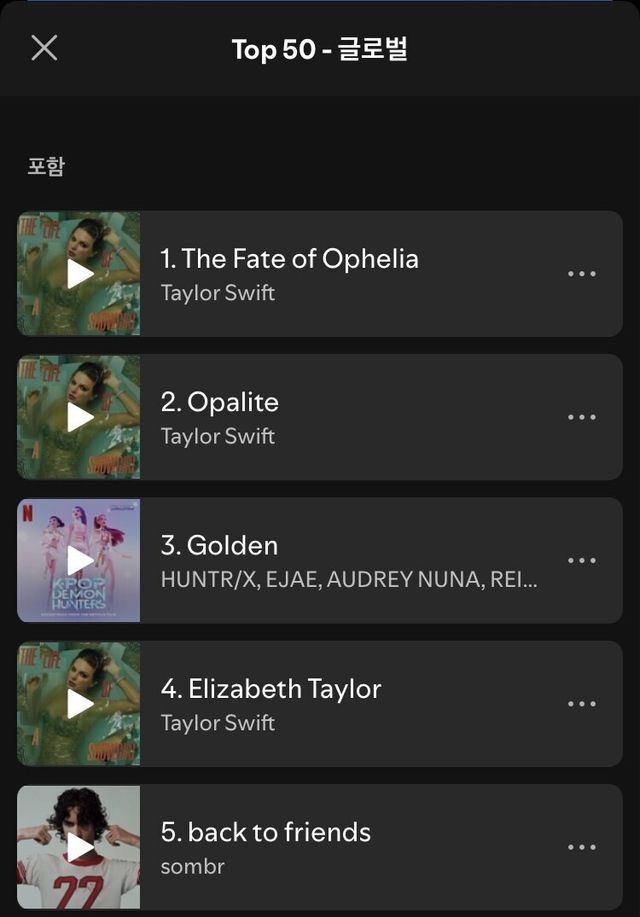Screen dimensions: 640x917
Task: Open more options for back to friends
Action: click(x=581, y=847)
